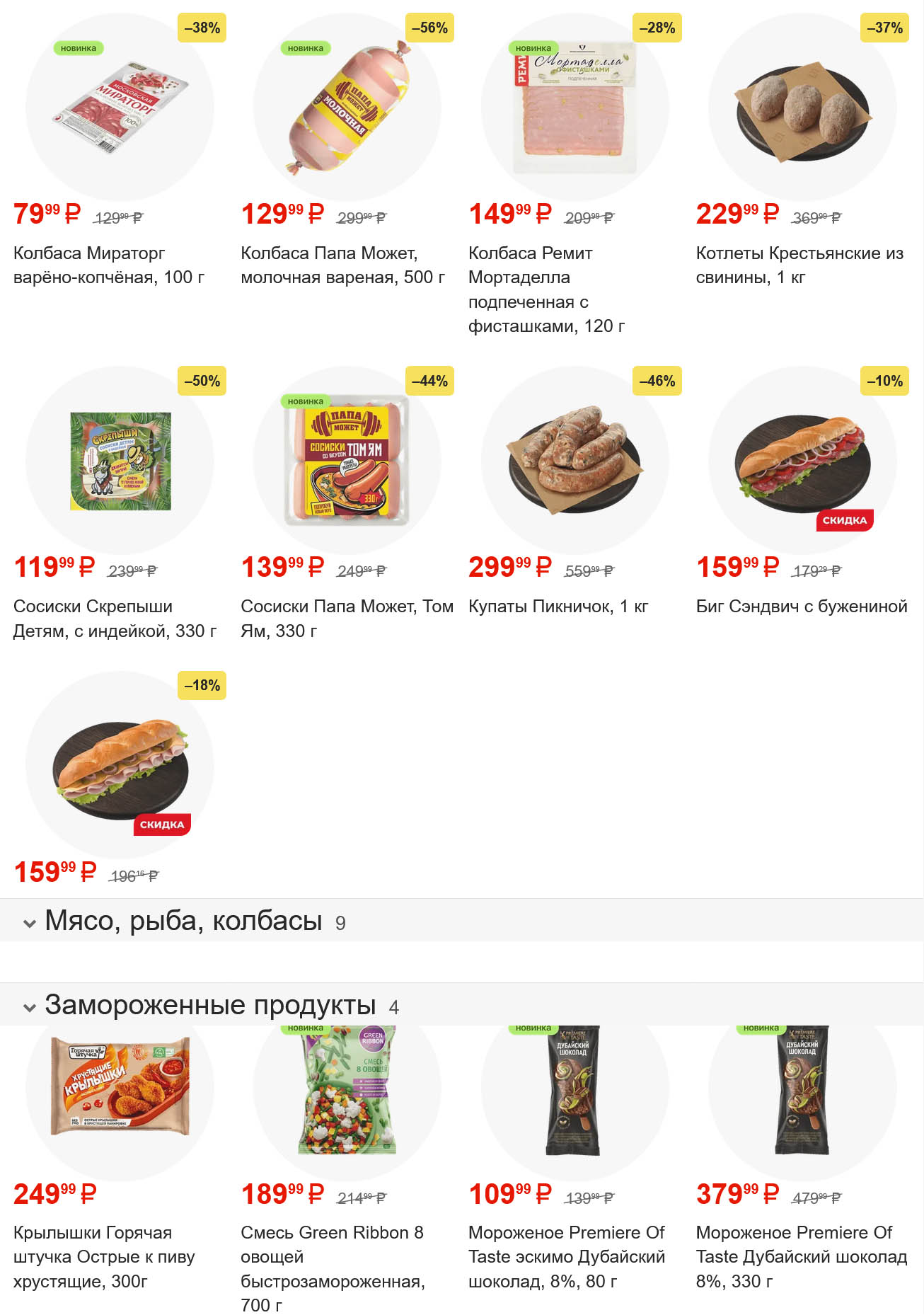Viewport: 924px width, 1315px height.
Task: Open Котлеты Крестьянские из свинины card
Action: tap(802, 108)
